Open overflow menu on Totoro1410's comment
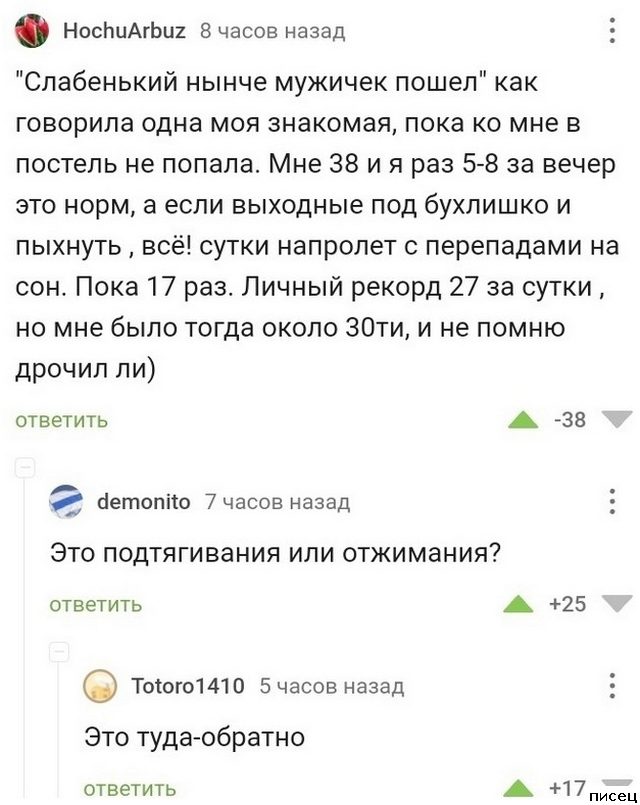 (613, 686)
